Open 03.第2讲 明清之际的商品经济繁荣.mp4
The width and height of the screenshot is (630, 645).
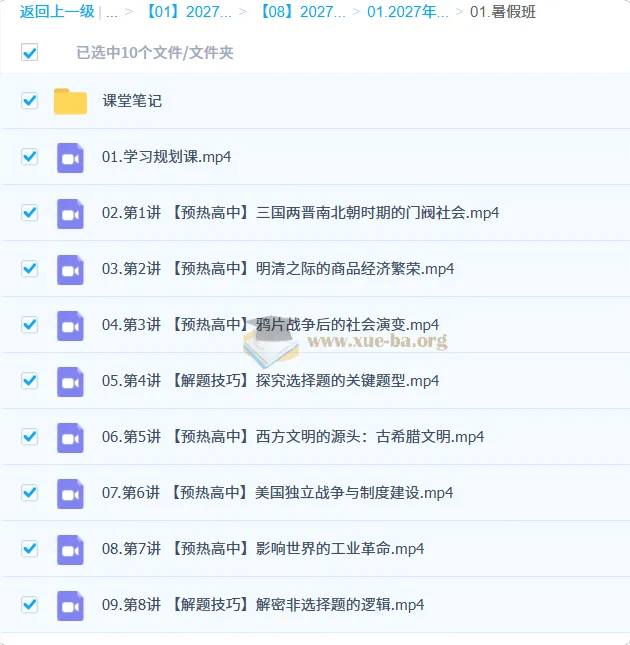coord(278,269)
